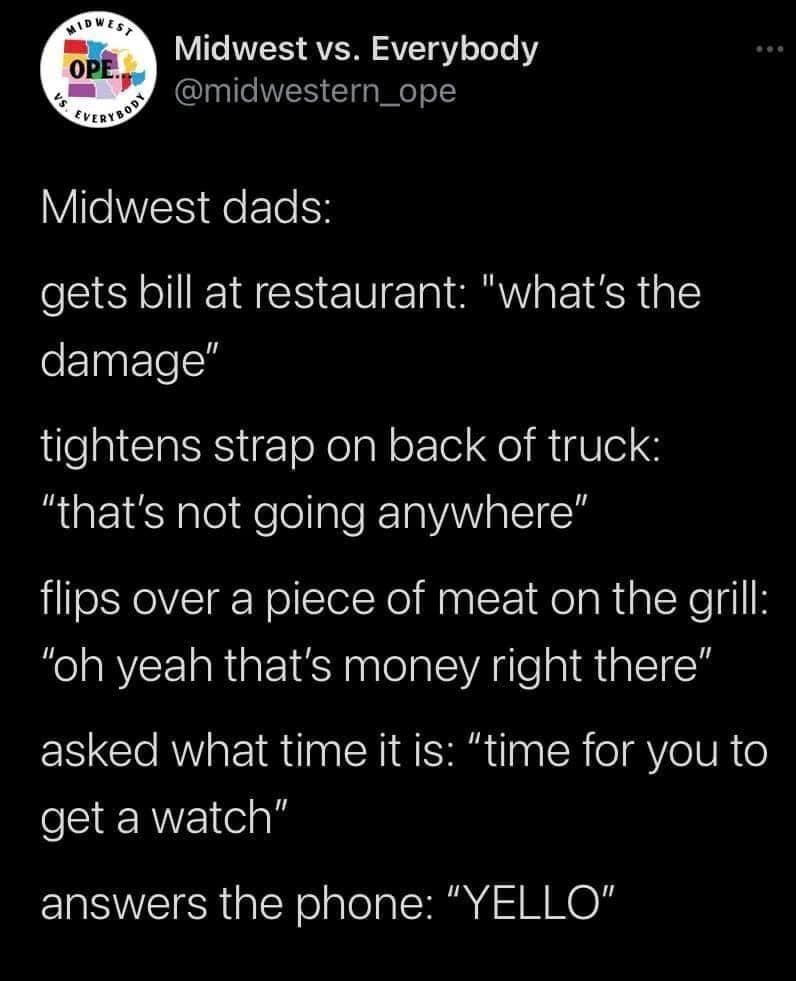Click the Midwest vs. Everybody display name
Viewport: 796px width, 981px height.
click(x=357, y=48)
